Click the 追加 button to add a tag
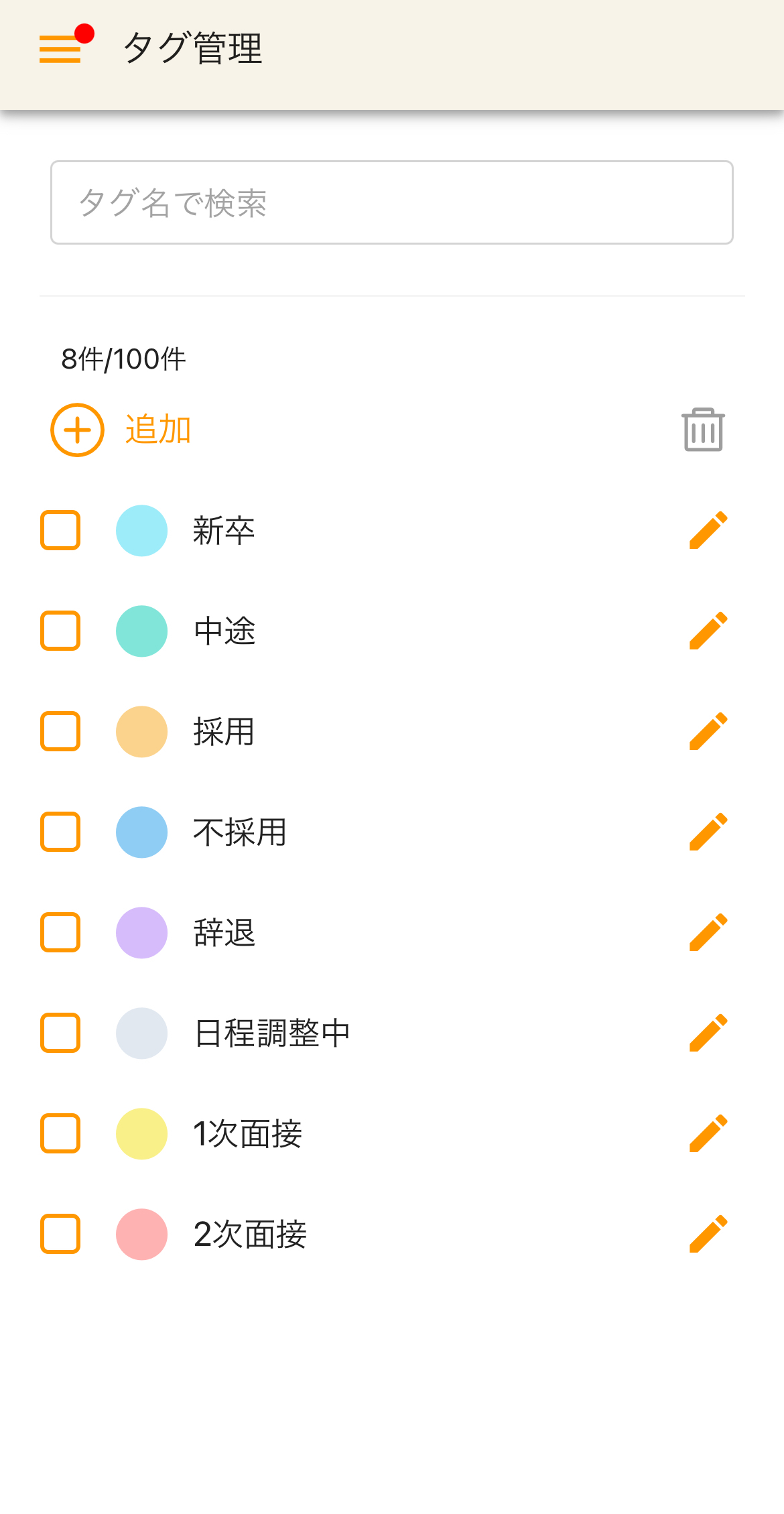The width and height of the screenshot is (784, 1514). point(156,430)
